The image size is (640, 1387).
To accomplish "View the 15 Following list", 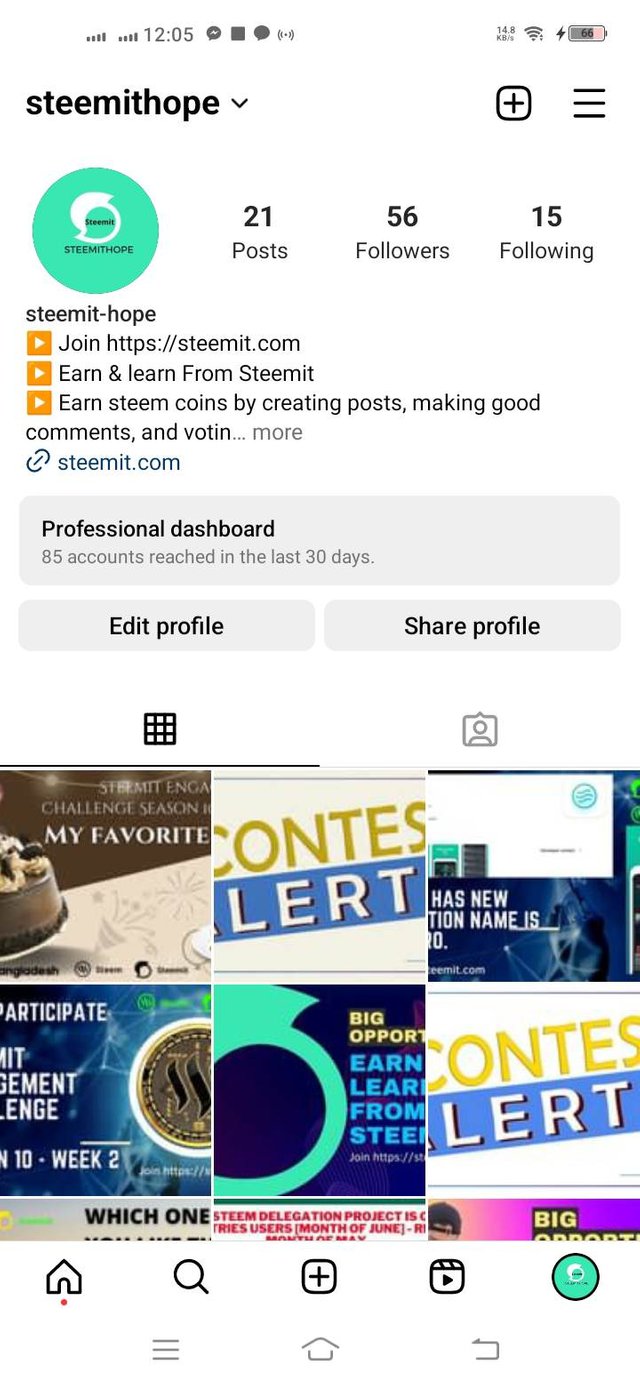I will (x=546, y=231).
